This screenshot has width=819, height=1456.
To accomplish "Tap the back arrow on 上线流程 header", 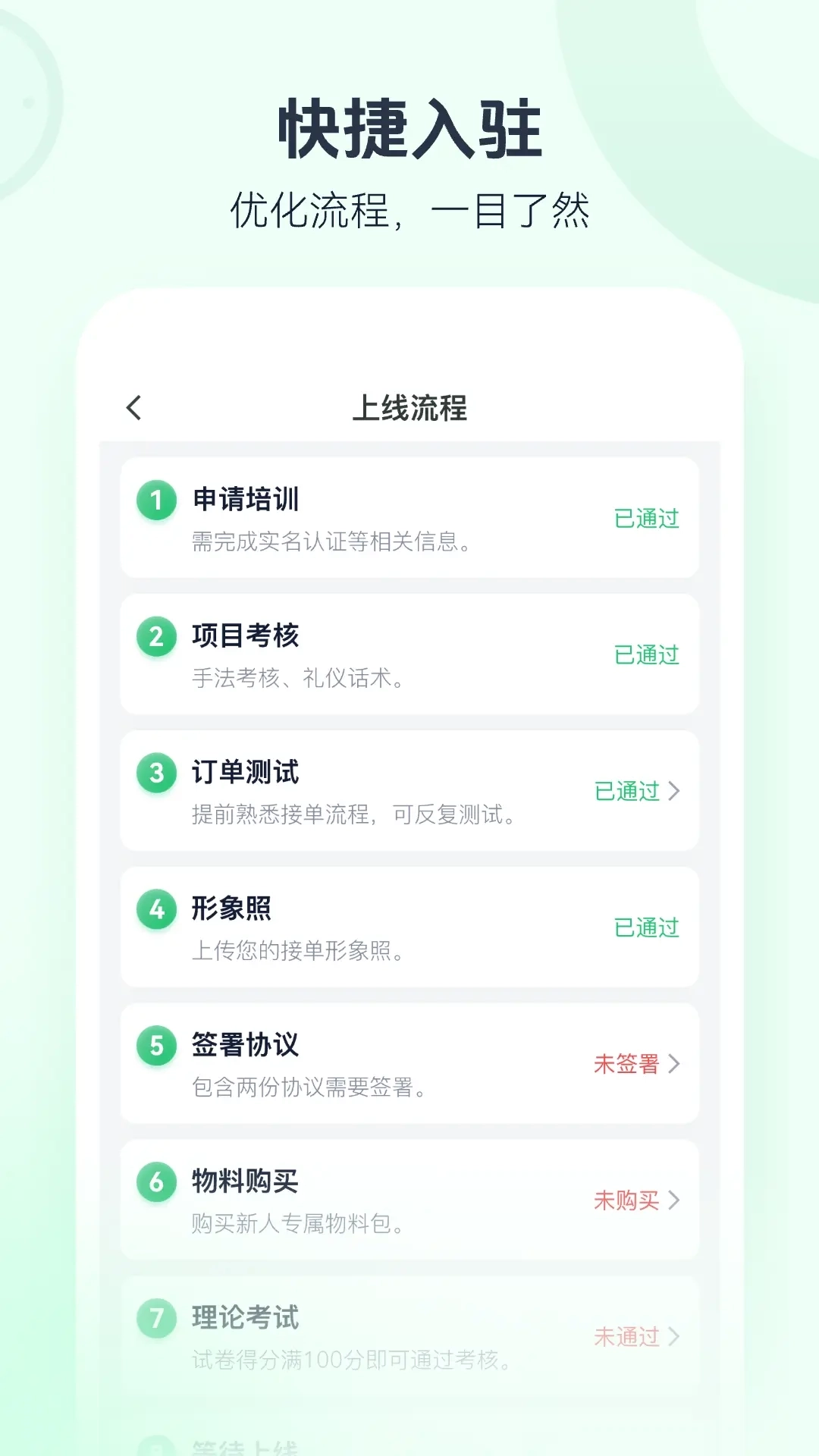I will [x=135, y=407].
